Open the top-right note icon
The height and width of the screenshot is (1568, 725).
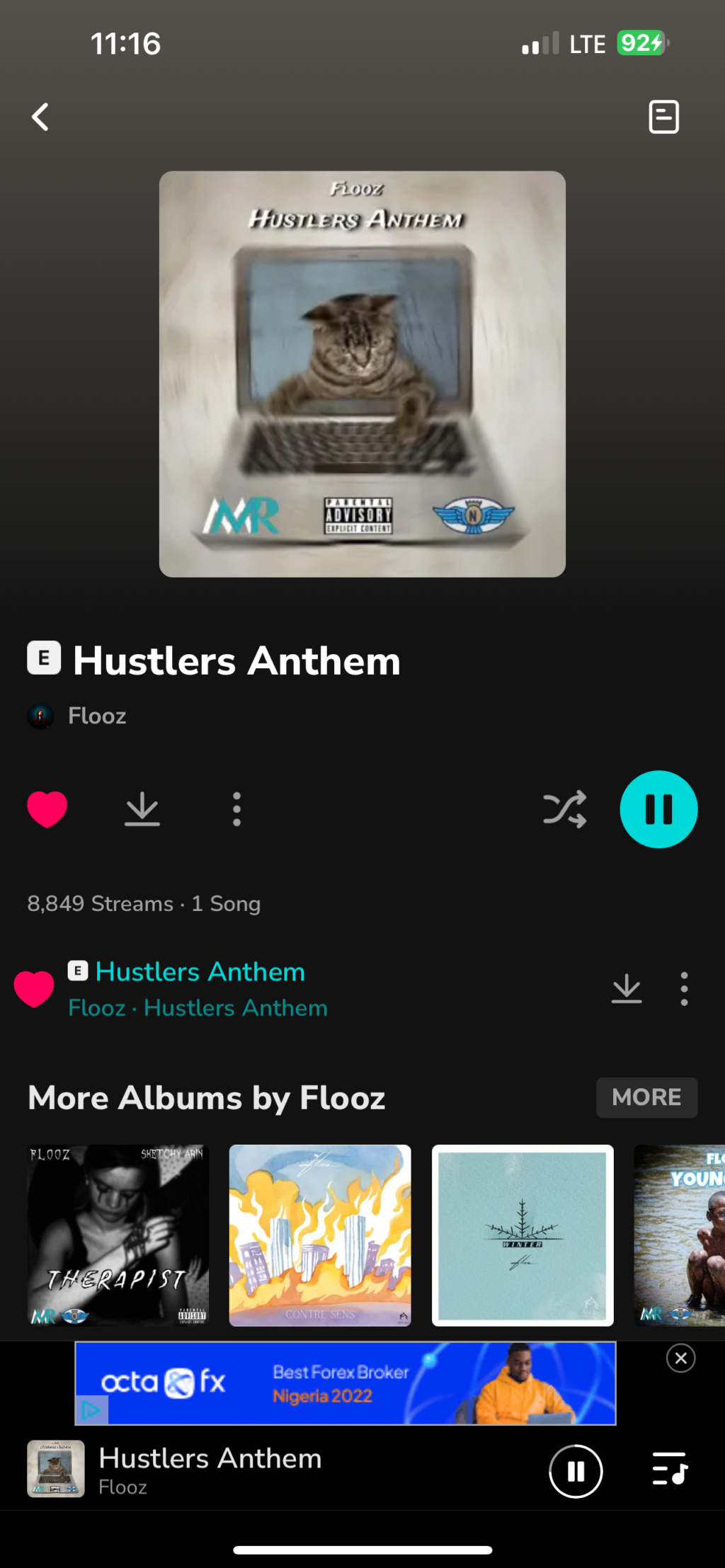[663, 117]
